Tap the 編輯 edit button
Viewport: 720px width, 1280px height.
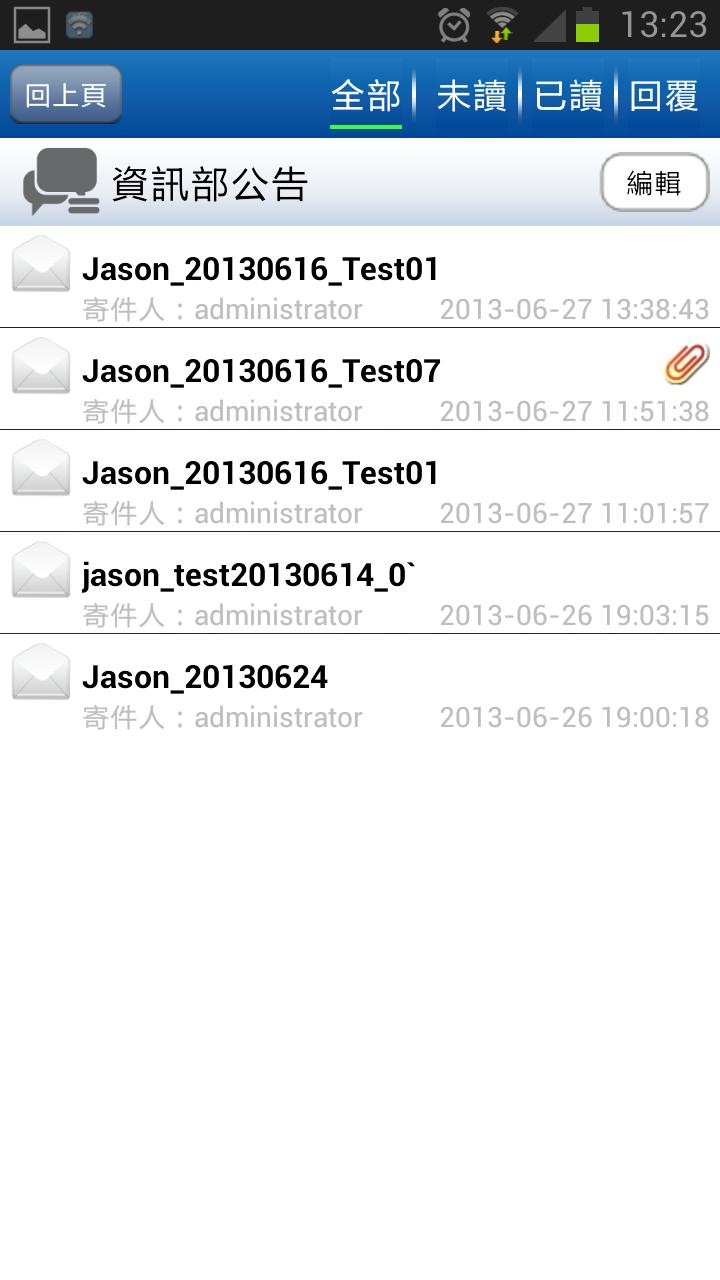click(654, 183)
